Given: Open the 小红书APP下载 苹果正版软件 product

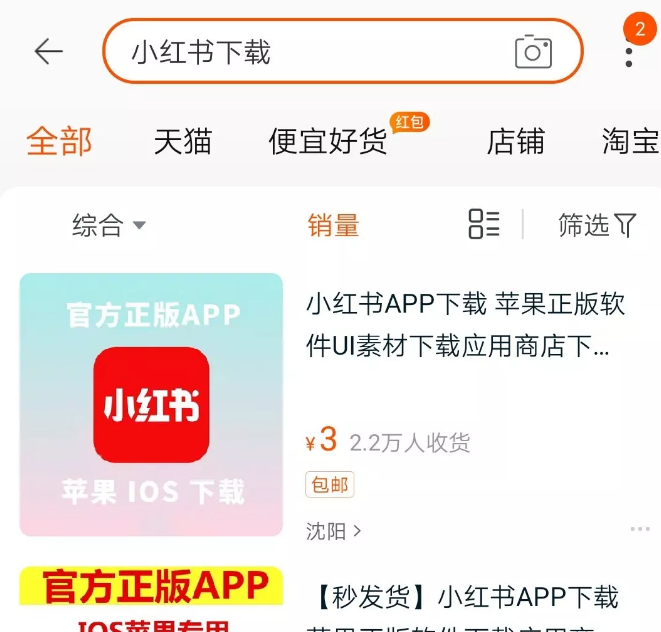Looking at the screenshot, I should (465, 325).
